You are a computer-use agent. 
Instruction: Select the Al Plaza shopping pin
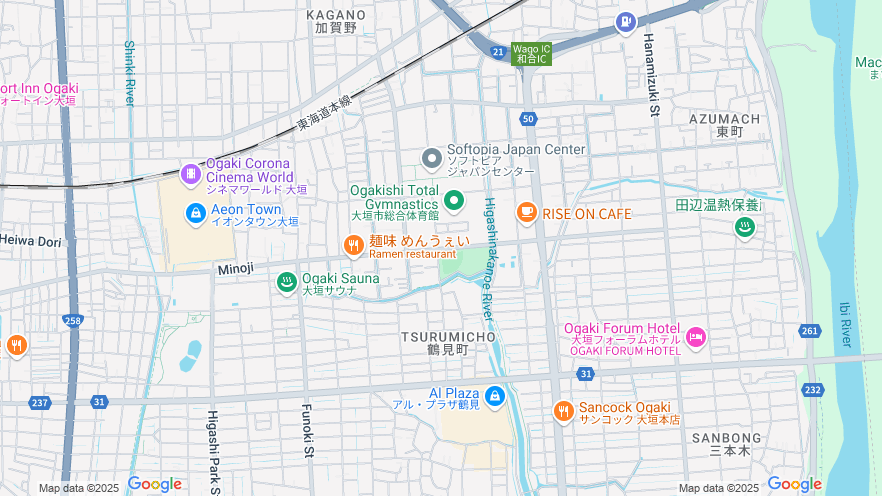click(495, 397)
